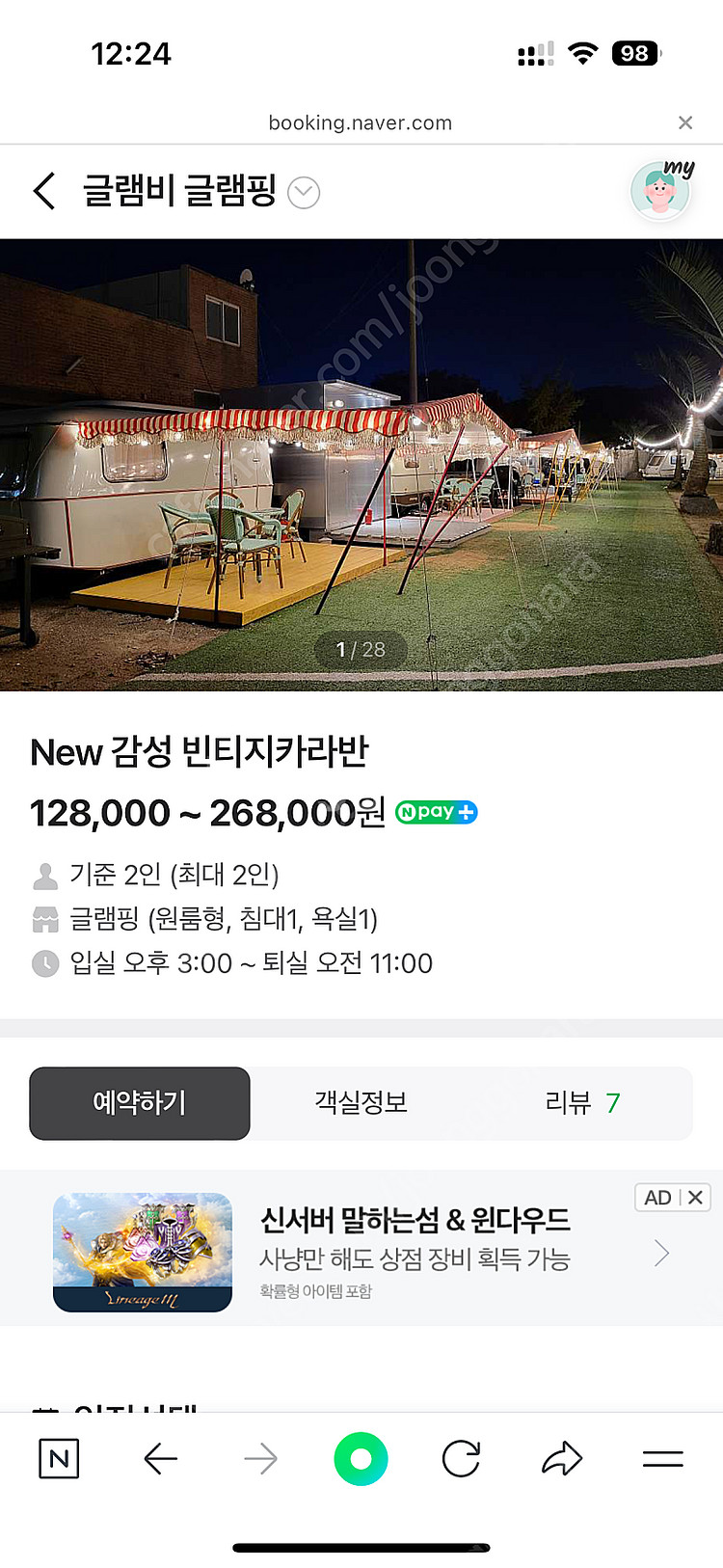Open the my profile avatar

[661, 191]
